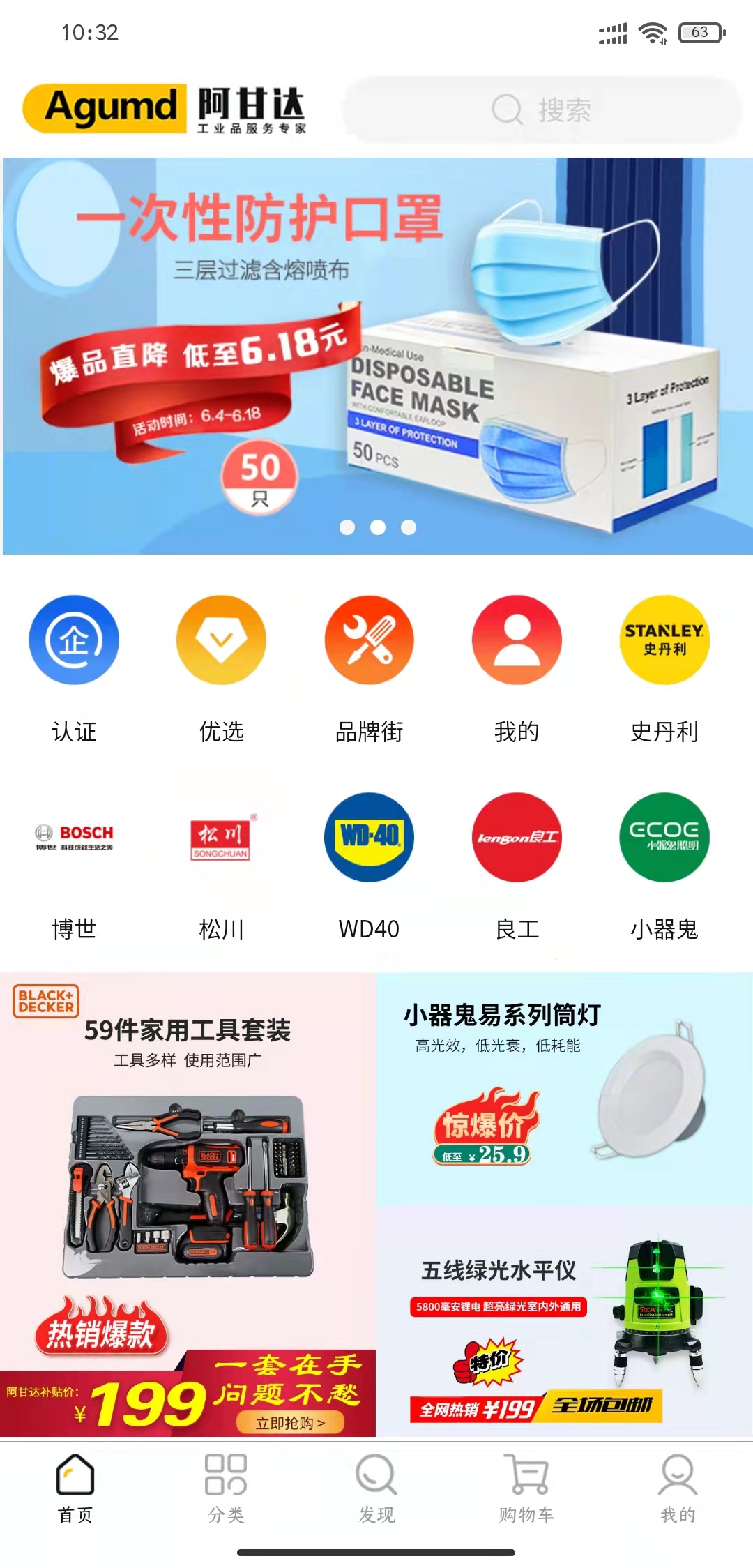View the 小器鬼易系列筒灯 promotion
This screenshot has height=1568, width=753.
coord(565,1088)
